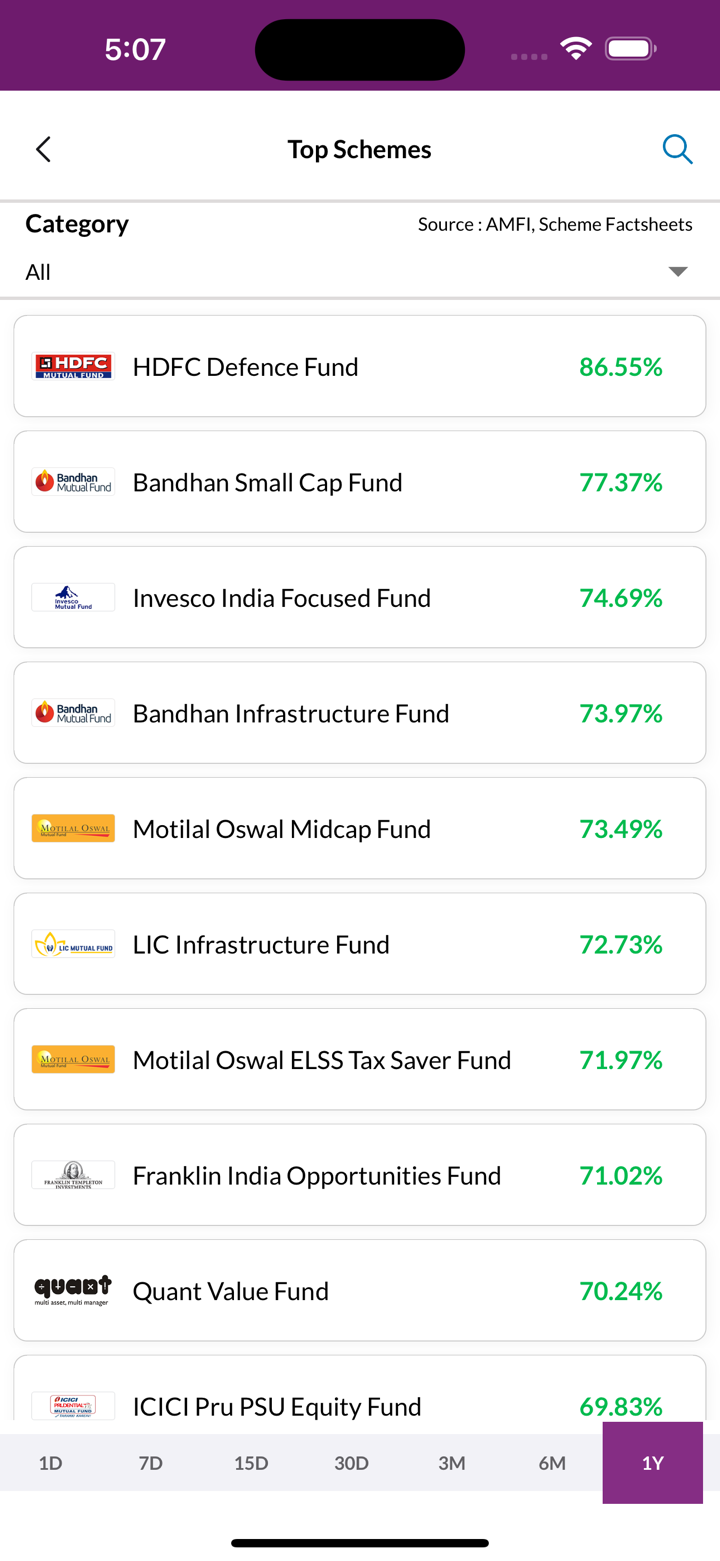Tap the 1Y period tab
The height and width of the screenshot is (1561, 720).
[x=652, y=1463]
